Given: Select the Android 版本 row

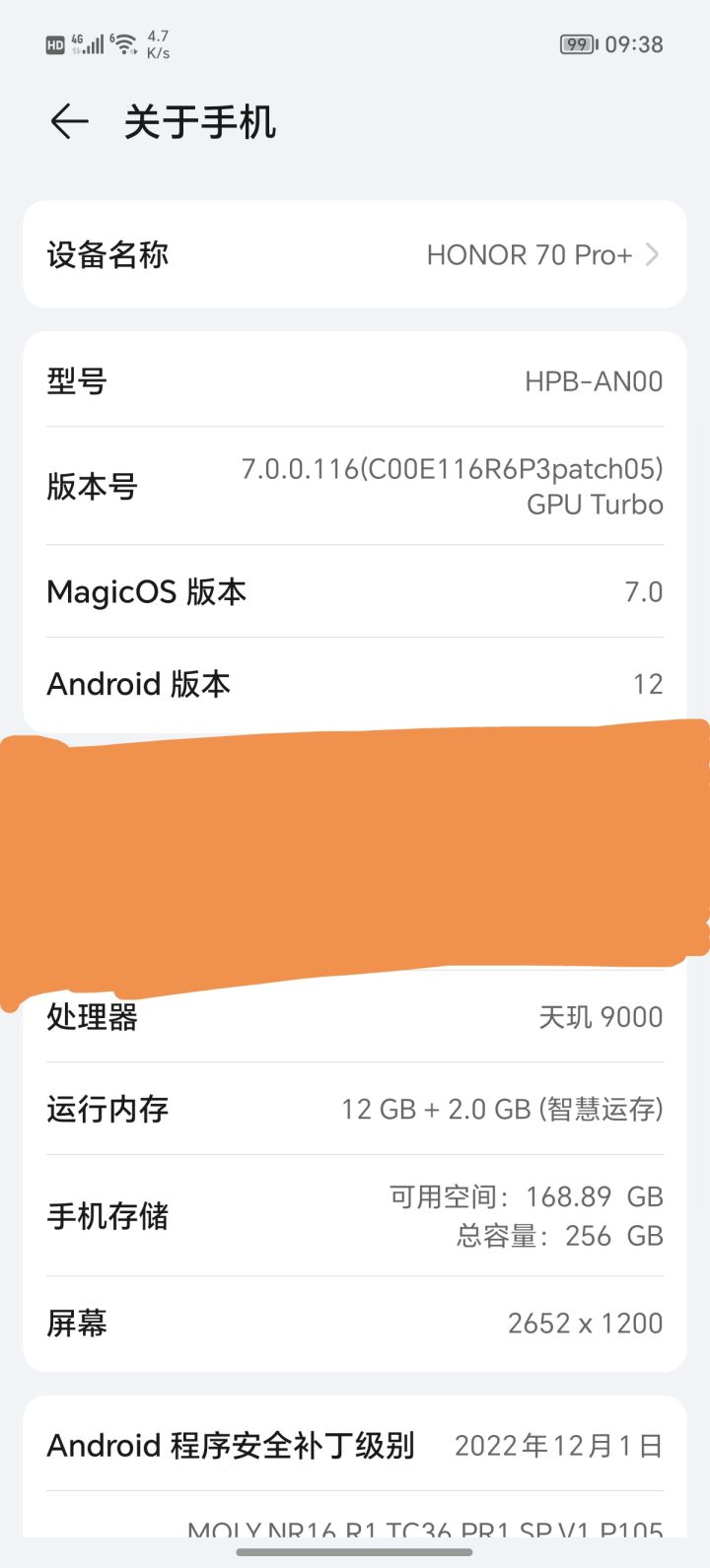Looking at the screenshot, I should tap(355, 683).
